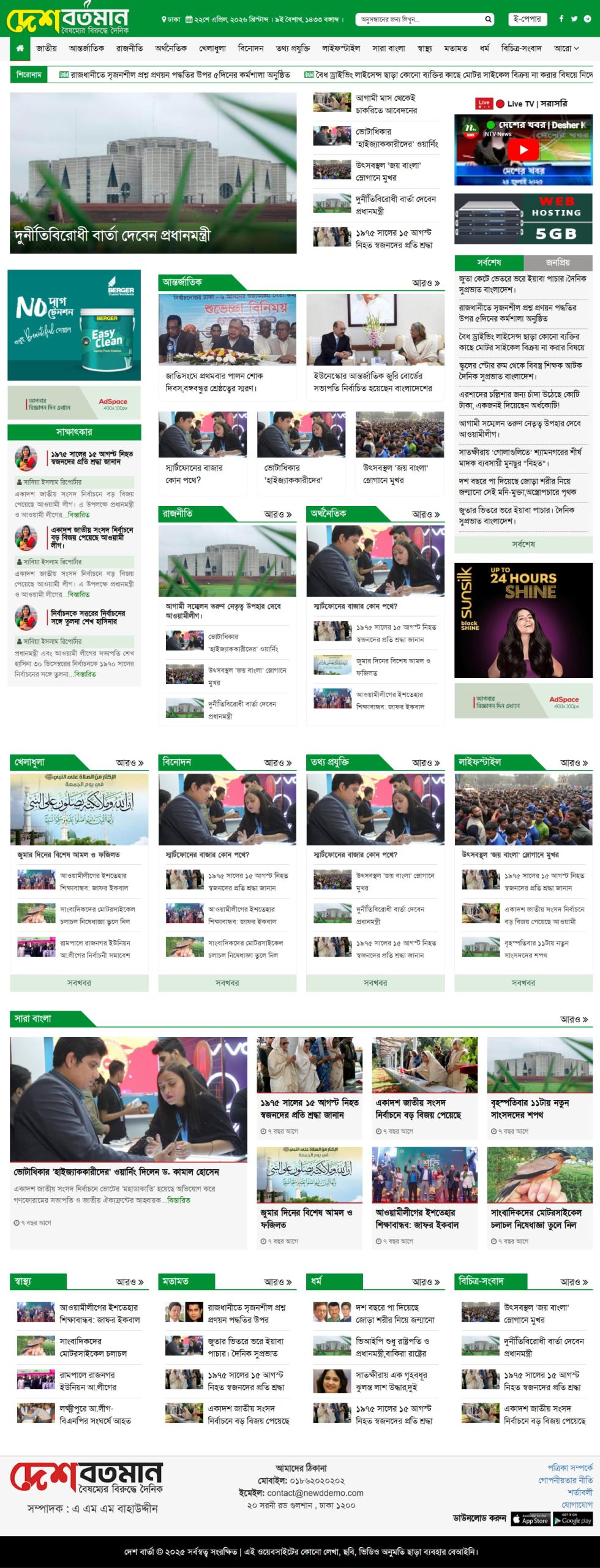The width and height of the screenshot is (600, 1568).
Task: Open the Facebook icon in the header
Action: tap(561, 19)
